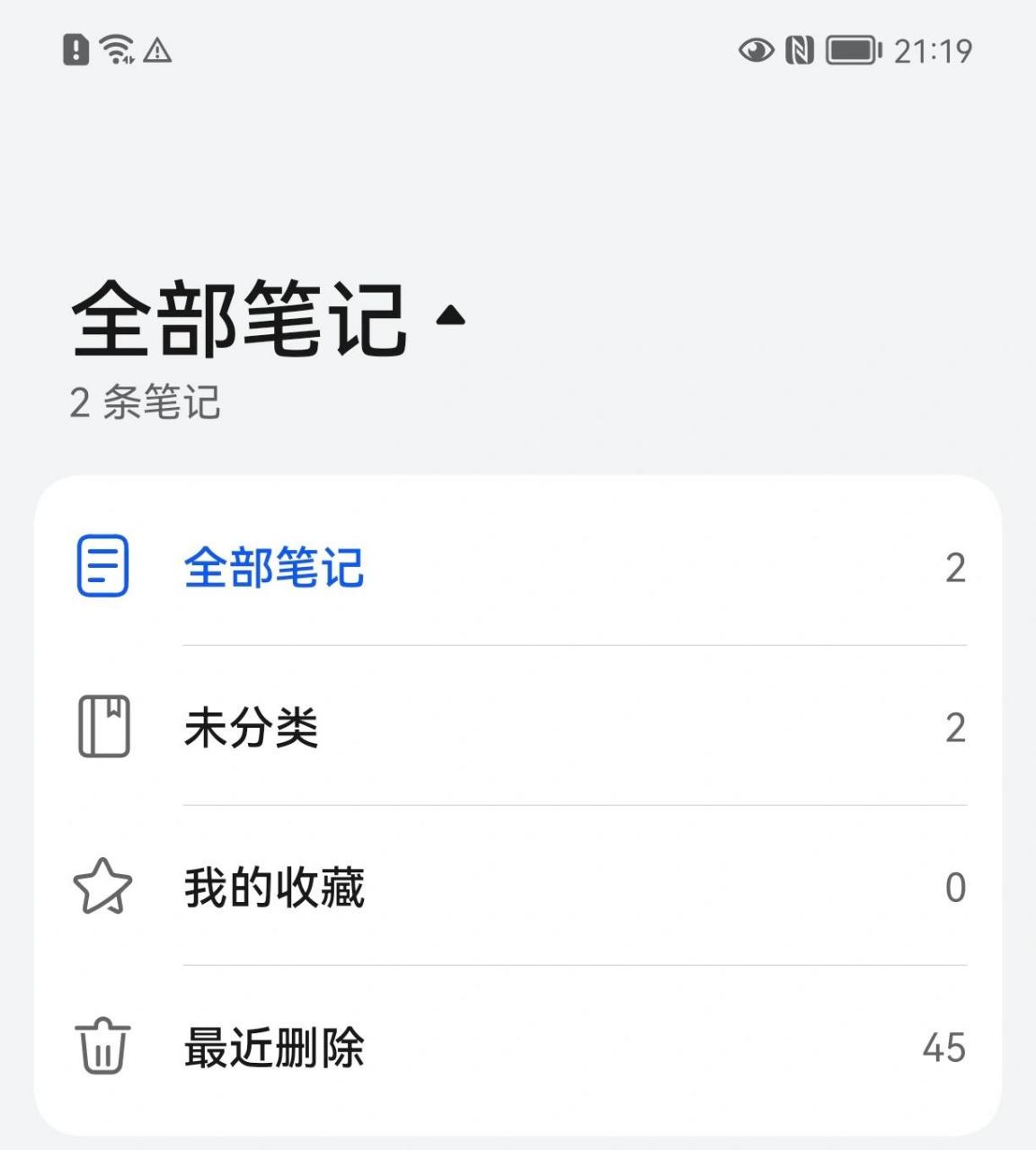Click the count 45 beside 最近删除
The image size is (1036, 1150).
pyautogui.click(x=943, y=1049)
